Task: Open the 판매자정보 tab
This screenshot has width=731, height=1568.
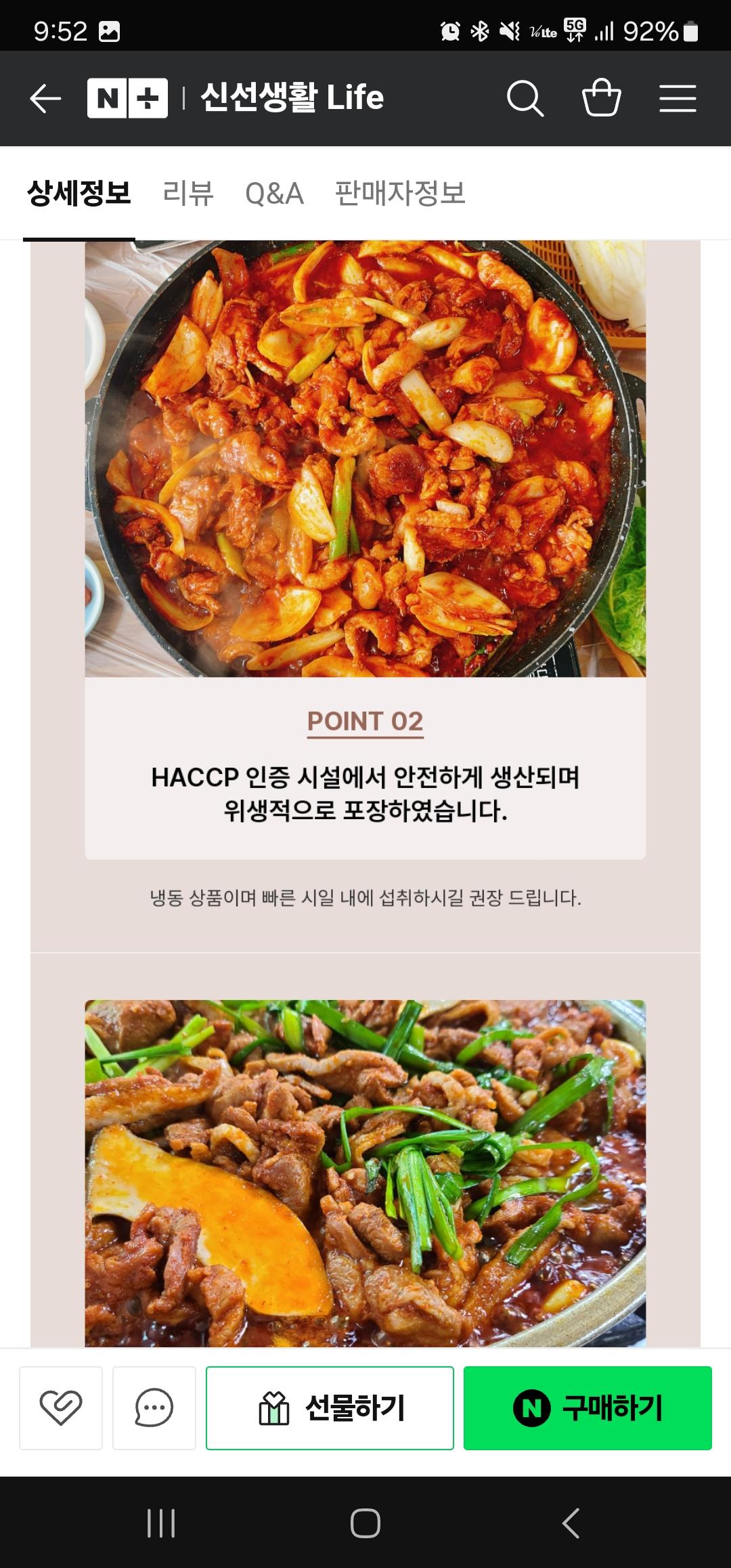Action: coord(400,194)
